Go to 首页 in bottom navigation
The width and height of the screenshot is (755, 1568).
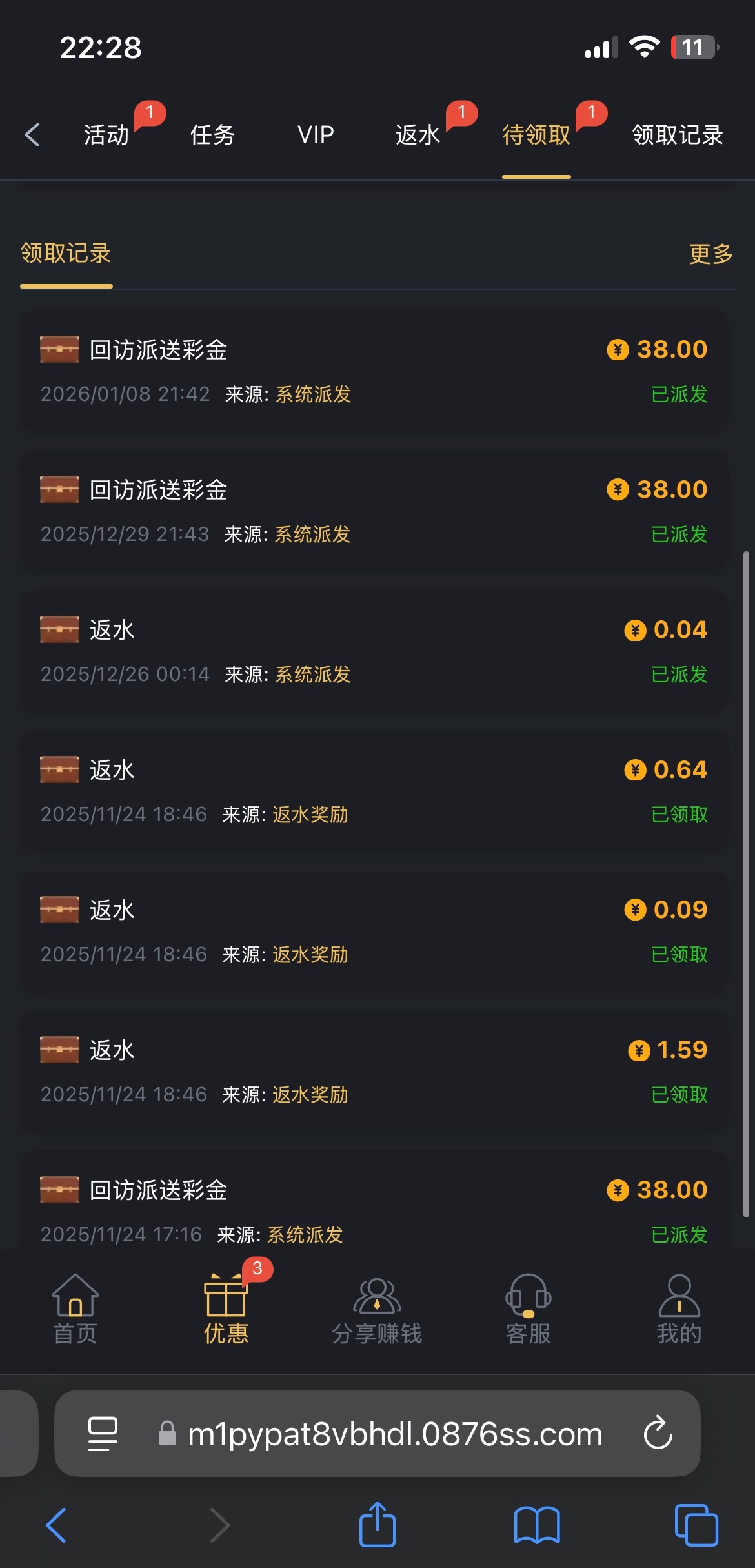pos(75,1308)
